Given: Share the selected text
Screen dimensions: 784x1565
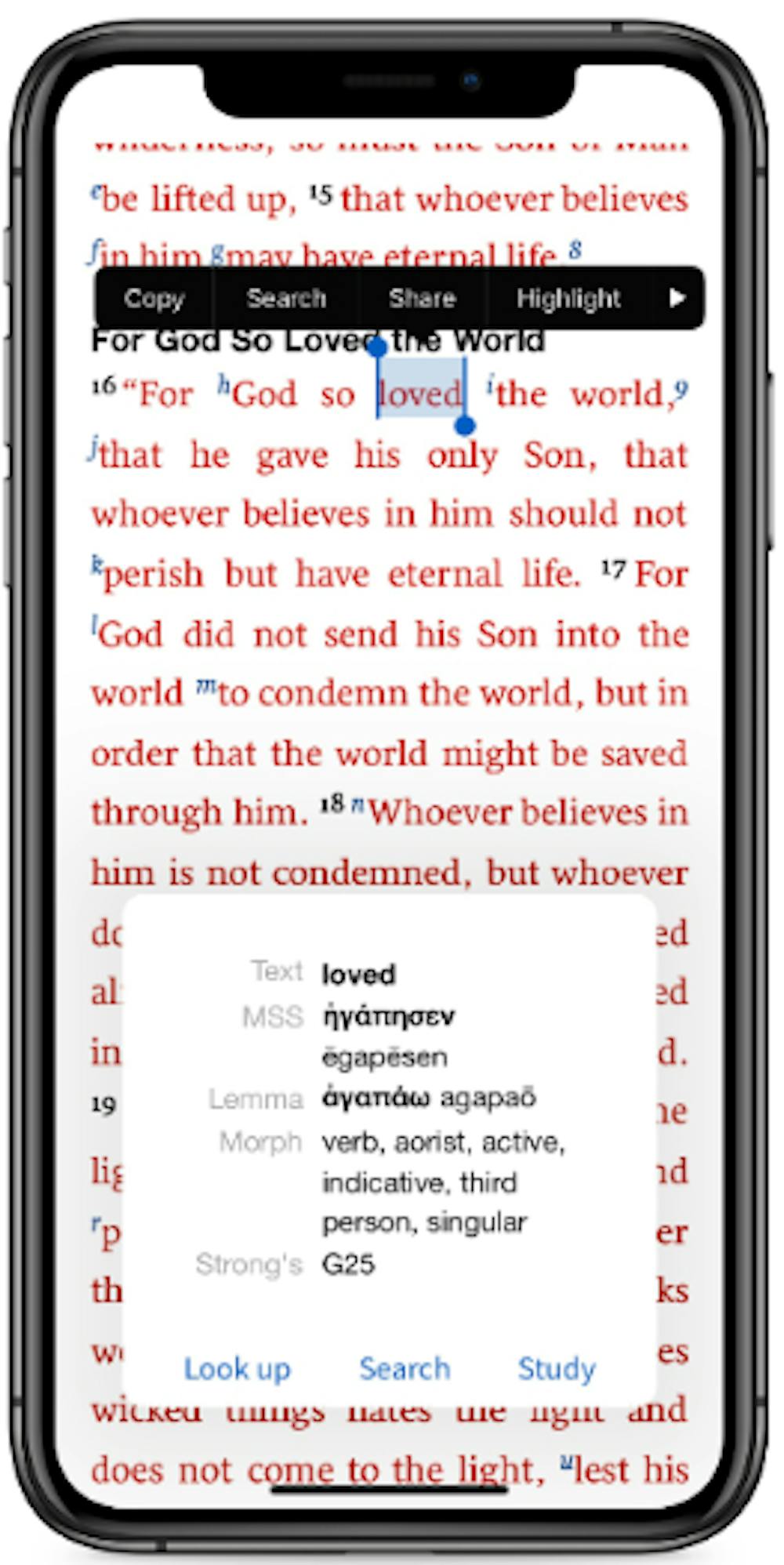Looking at the screenshot, I should (422, 299).
